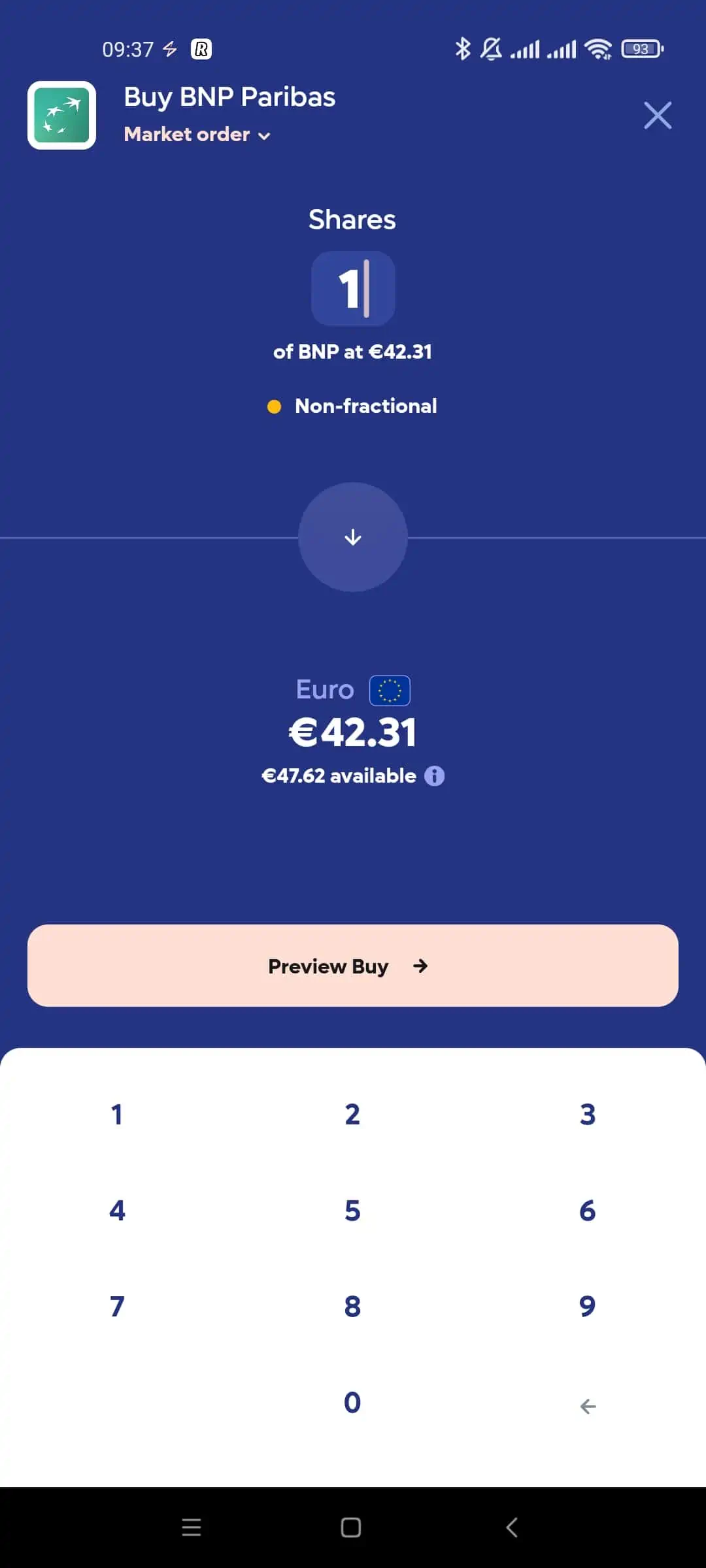This screenshot has width=706, height=1568.
Task: Enter digit 3 on the keypad
Action: [588, 1115]
